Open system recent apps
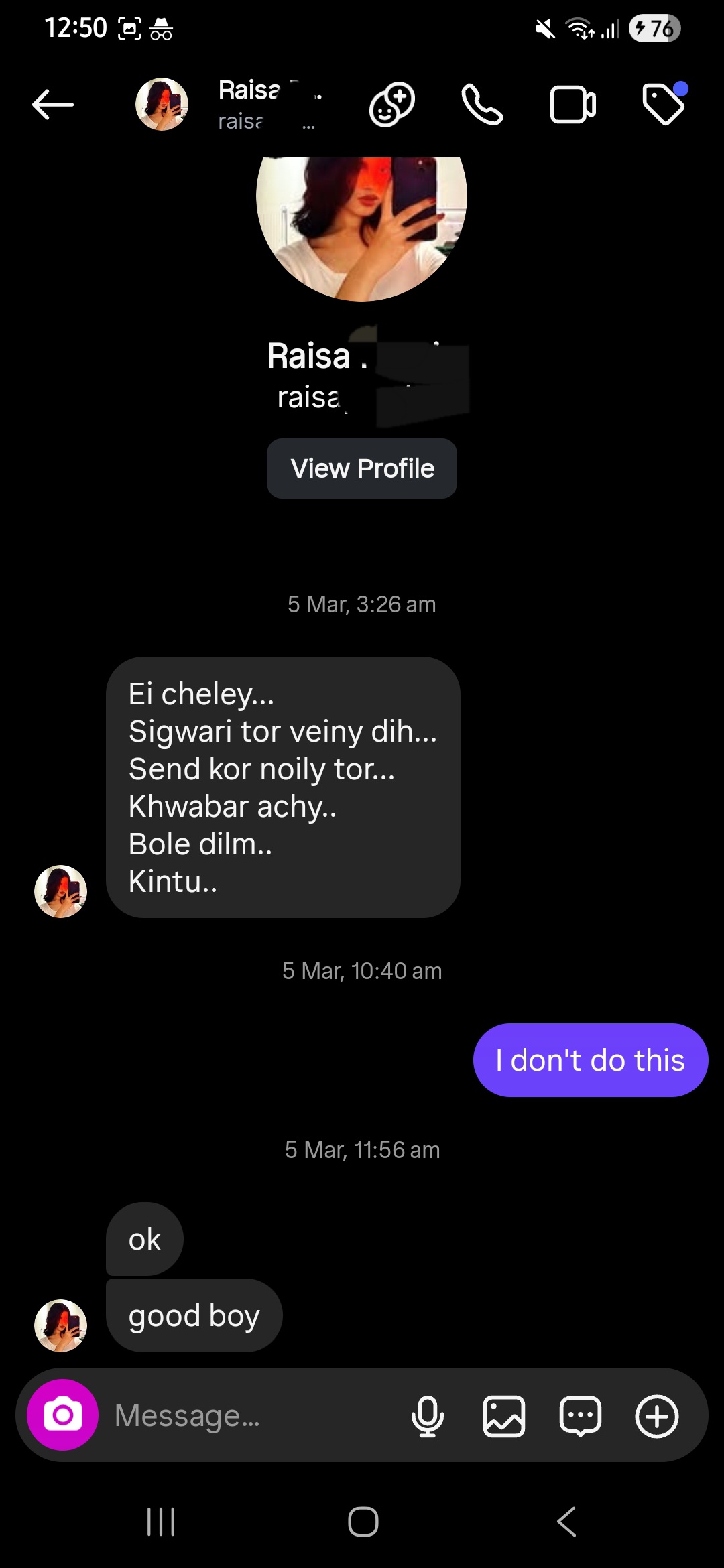The height and width of the screenshot is (1568, 724). pos(161,1521)
